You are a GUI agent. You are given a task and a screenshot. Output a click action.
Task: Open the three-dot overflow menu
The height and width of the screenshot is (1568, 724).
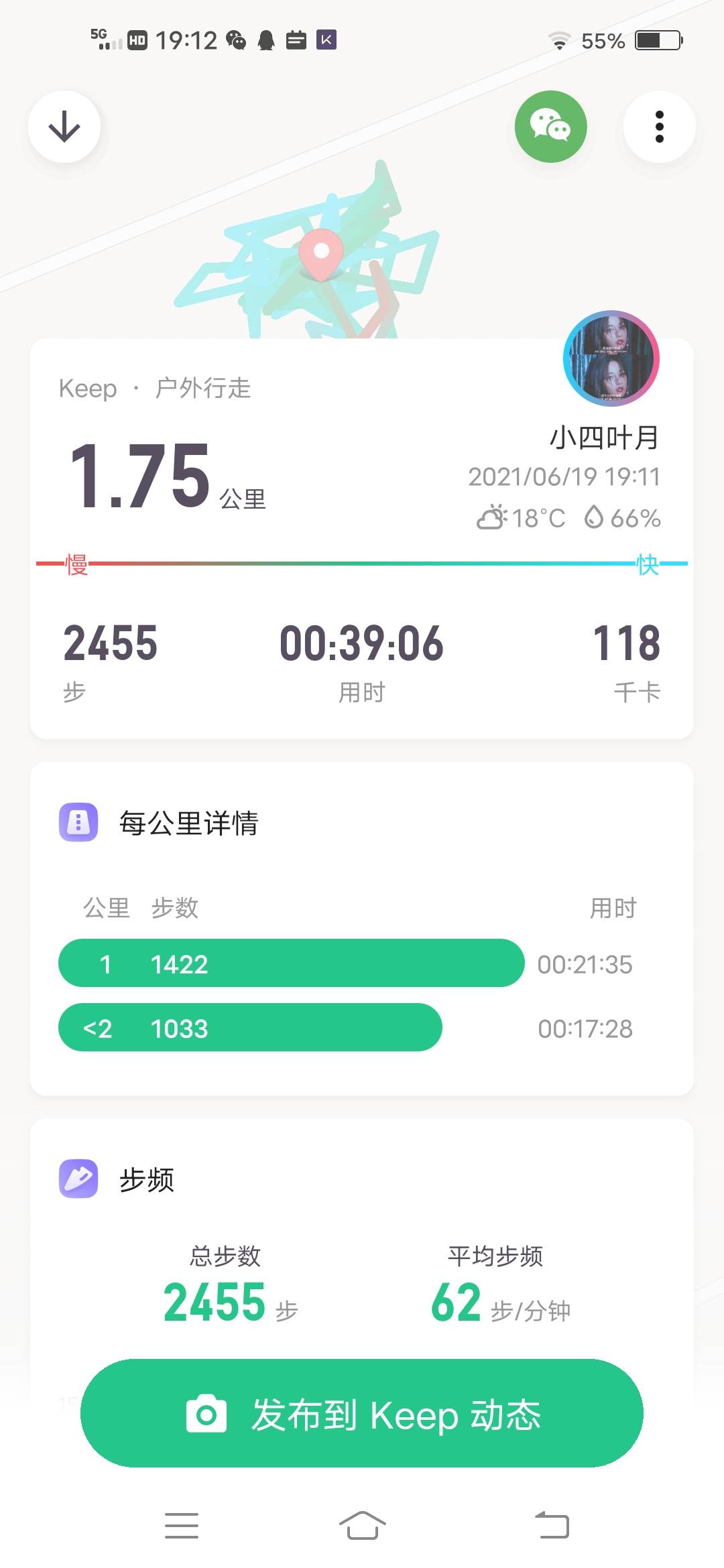click(x=659, y=127)
